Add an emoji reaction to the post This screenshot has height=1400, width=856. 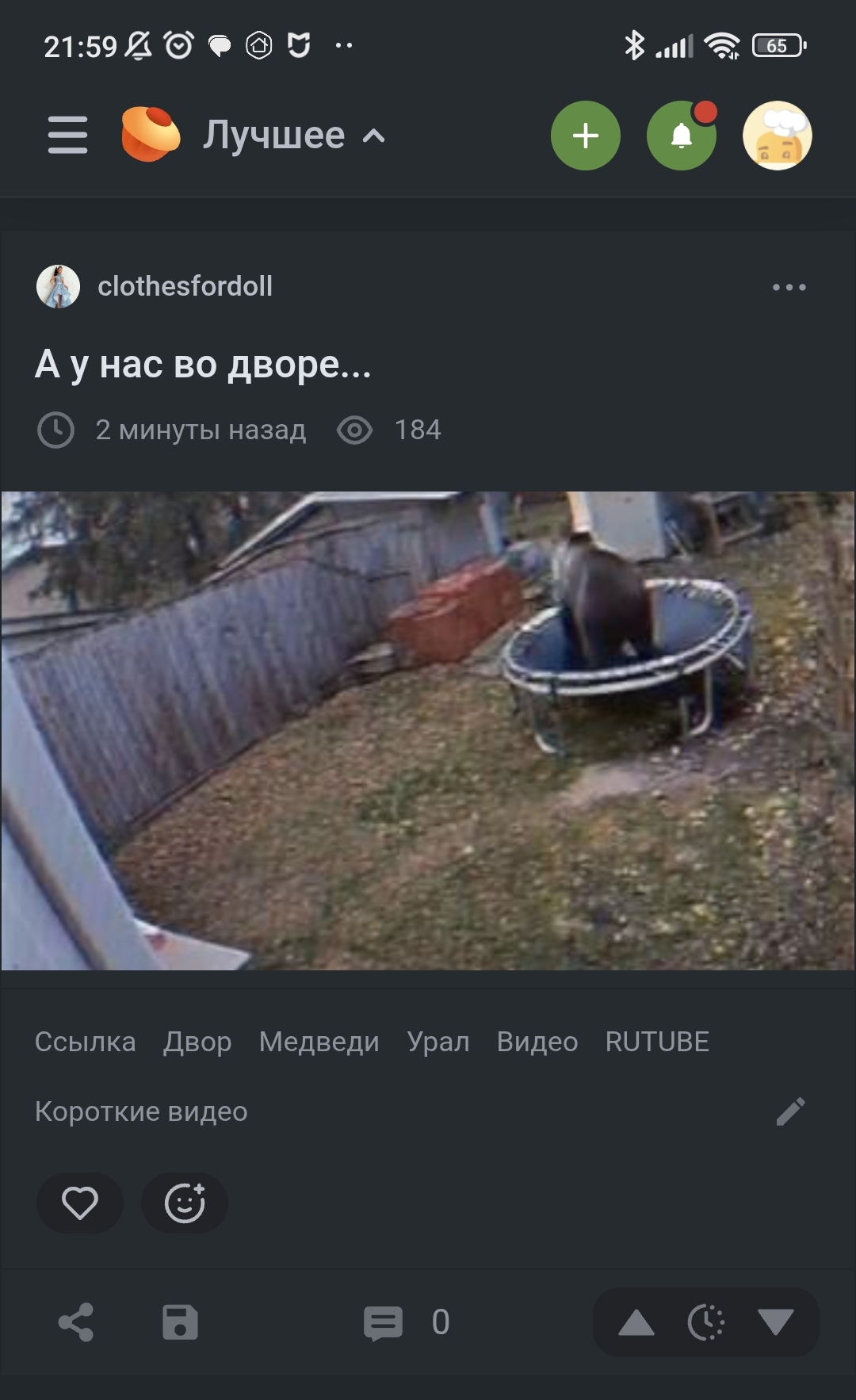pos(185,1203)
